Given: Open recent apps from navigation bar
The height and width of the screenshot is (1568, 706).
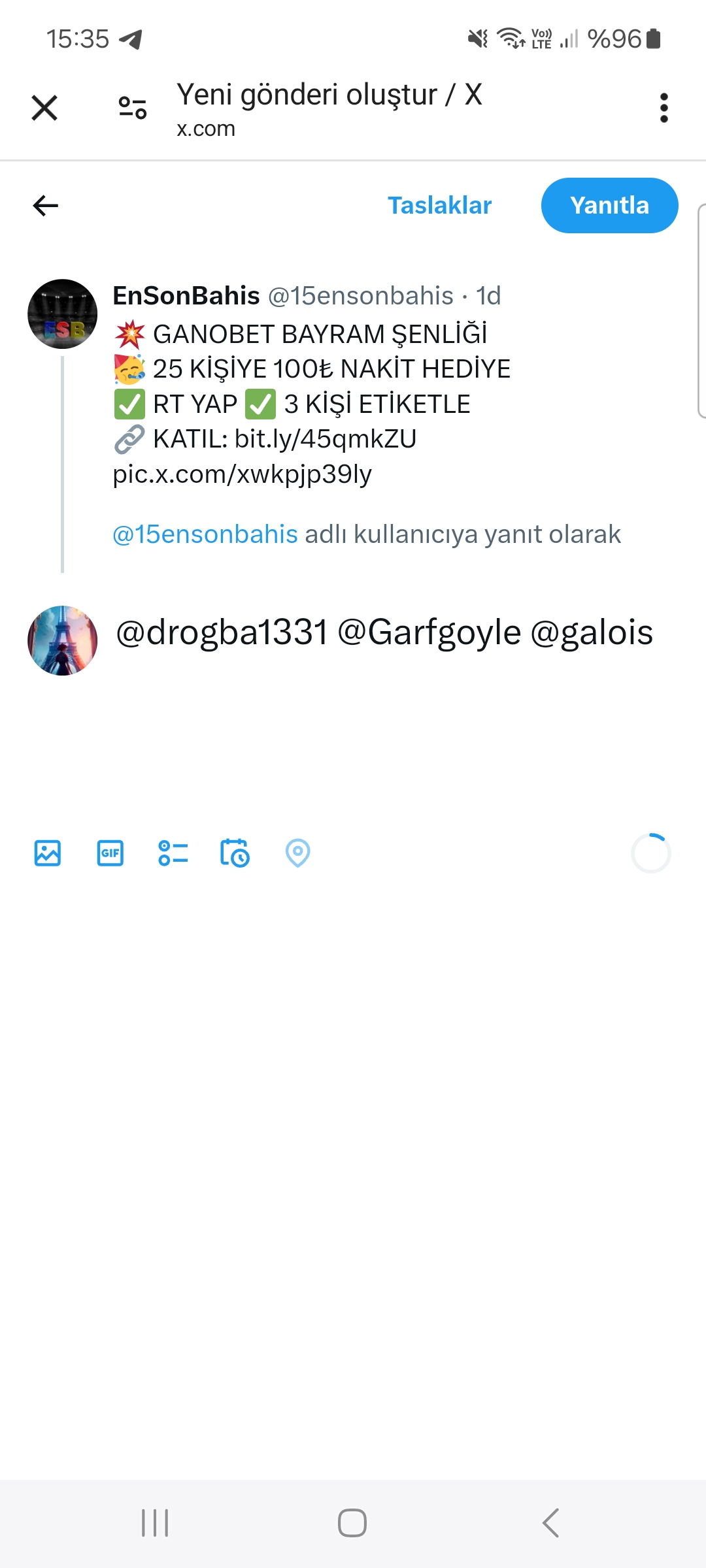Looking at the screenshot, I should pyautogui.click(x=155, y=1523).
